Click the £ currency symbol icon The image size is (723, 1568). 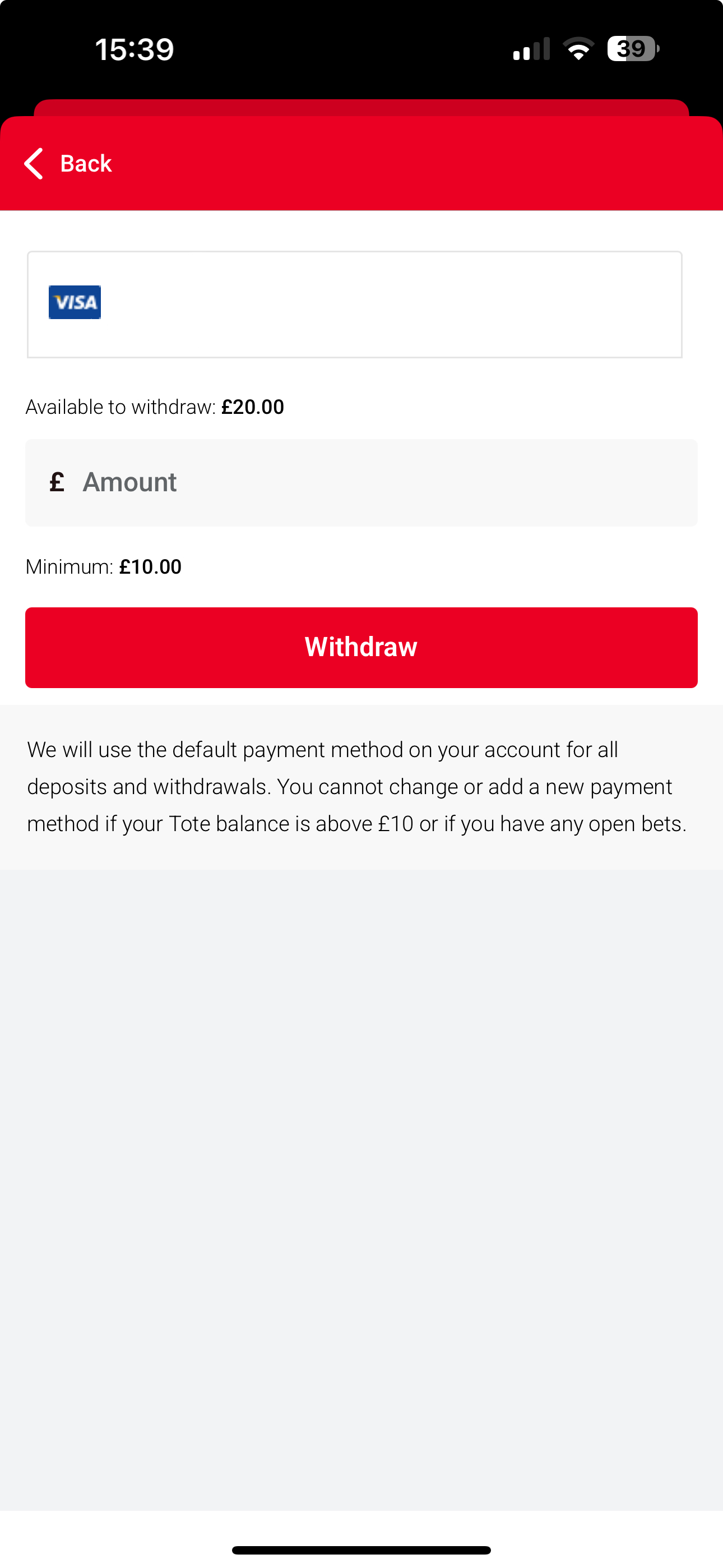pyautogui.click(x=57, y=482)
